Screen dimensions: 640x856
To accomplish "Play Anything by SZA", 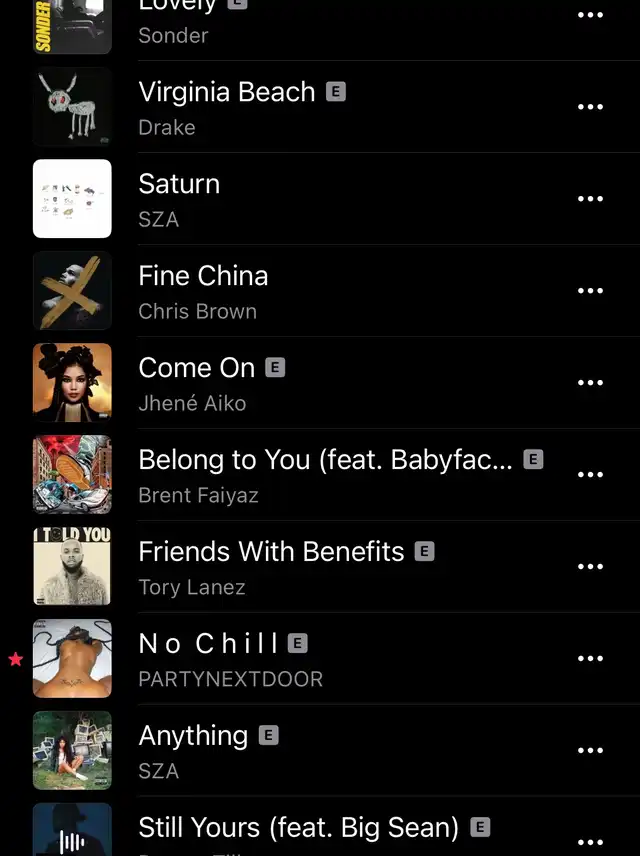I will tap(193, 751).
